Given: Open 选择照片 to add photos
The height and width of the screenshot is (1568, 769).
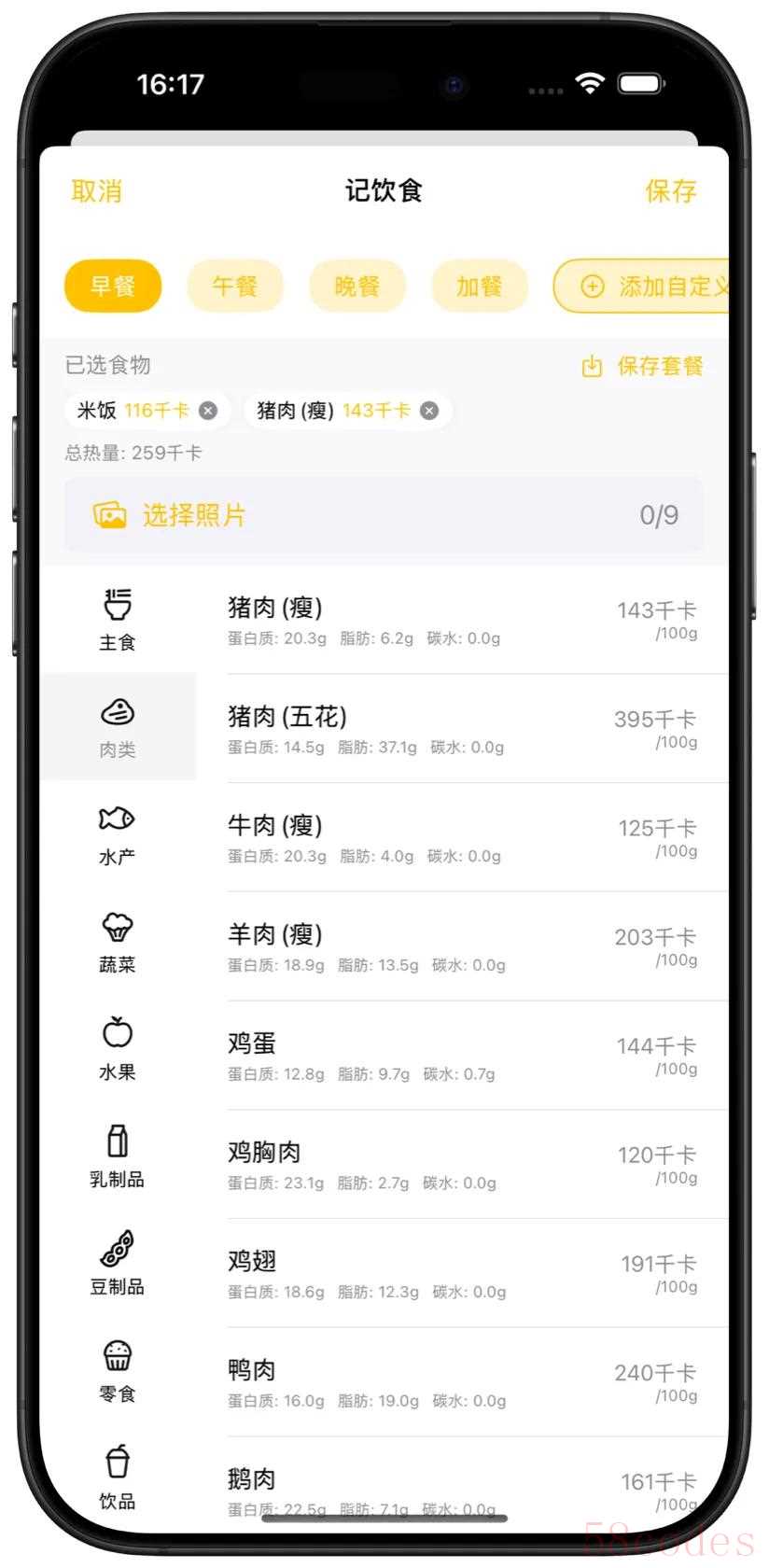Looking at the screenshot, I should 384,514.
